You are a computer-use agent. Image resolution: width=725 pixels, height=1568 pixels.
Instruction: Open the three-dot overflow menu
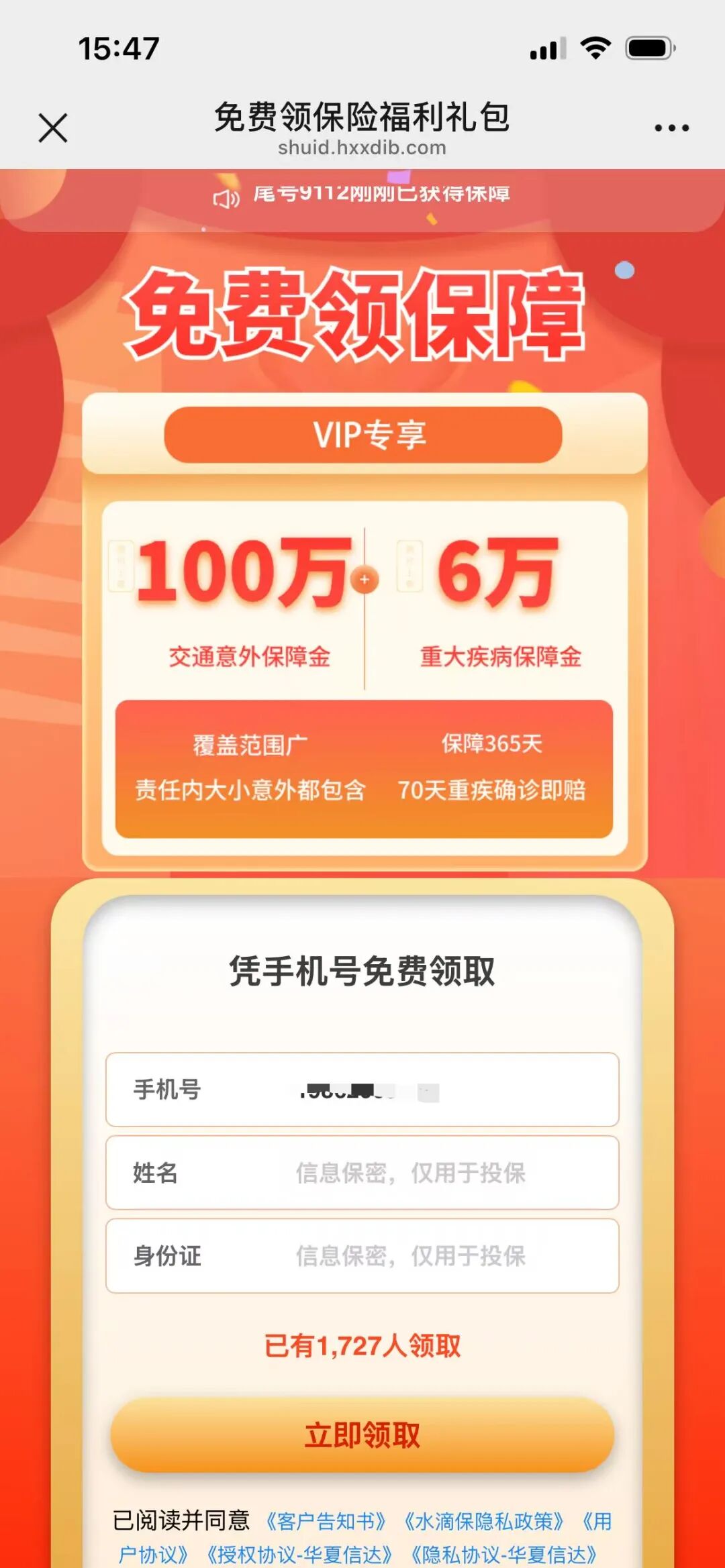point(671,127)
